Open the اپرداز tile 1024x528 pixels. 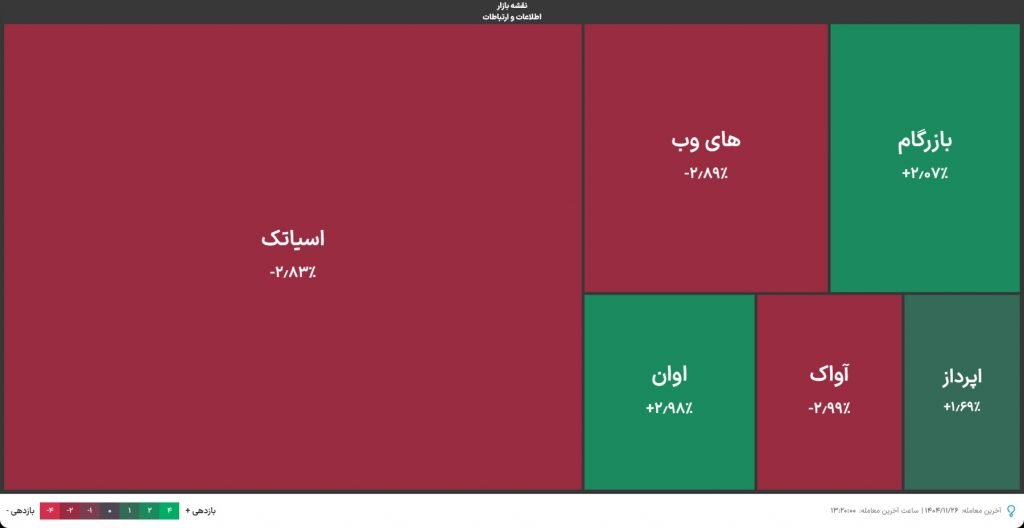pyautogui.click(x=961, y=391)
